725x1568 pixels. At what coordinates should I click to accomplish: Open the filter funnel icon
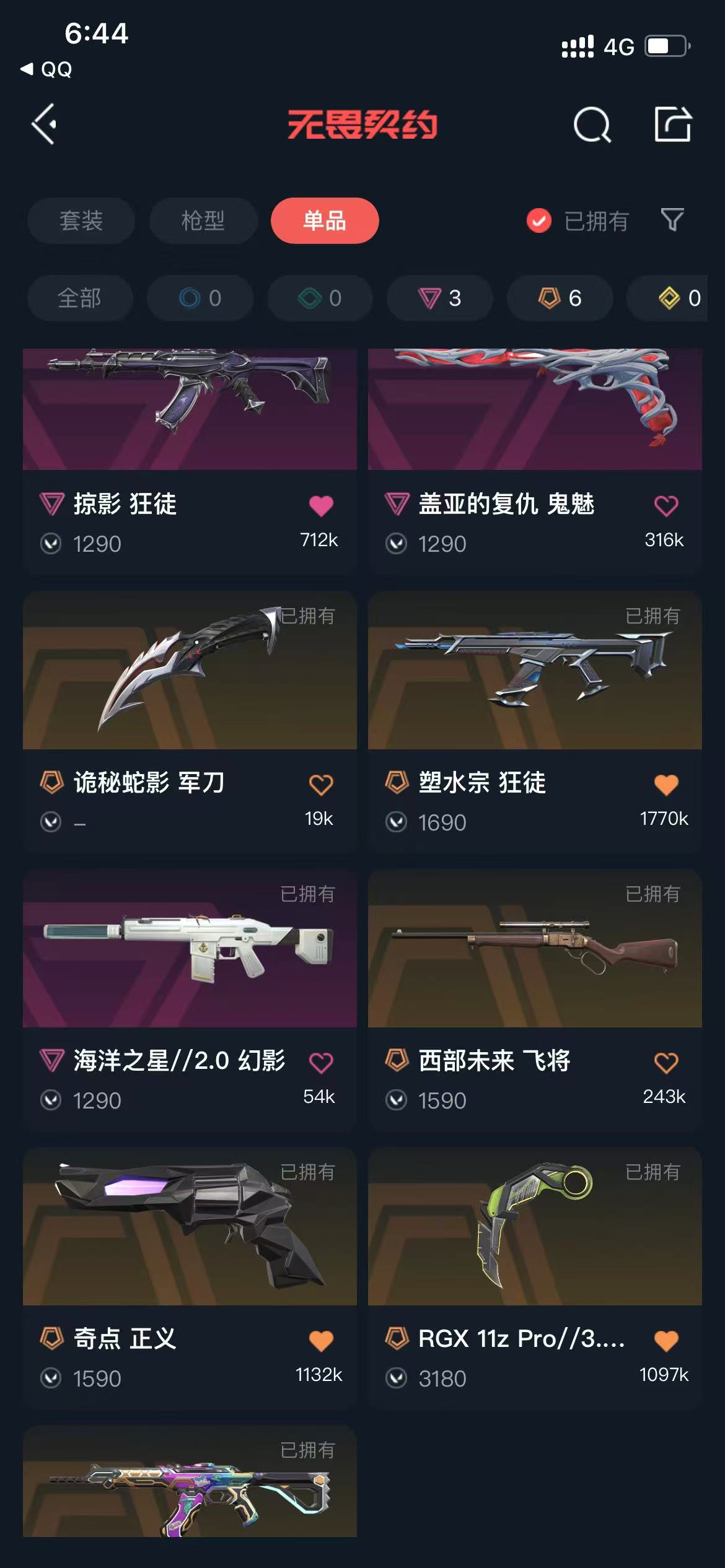tap(672, 220)
